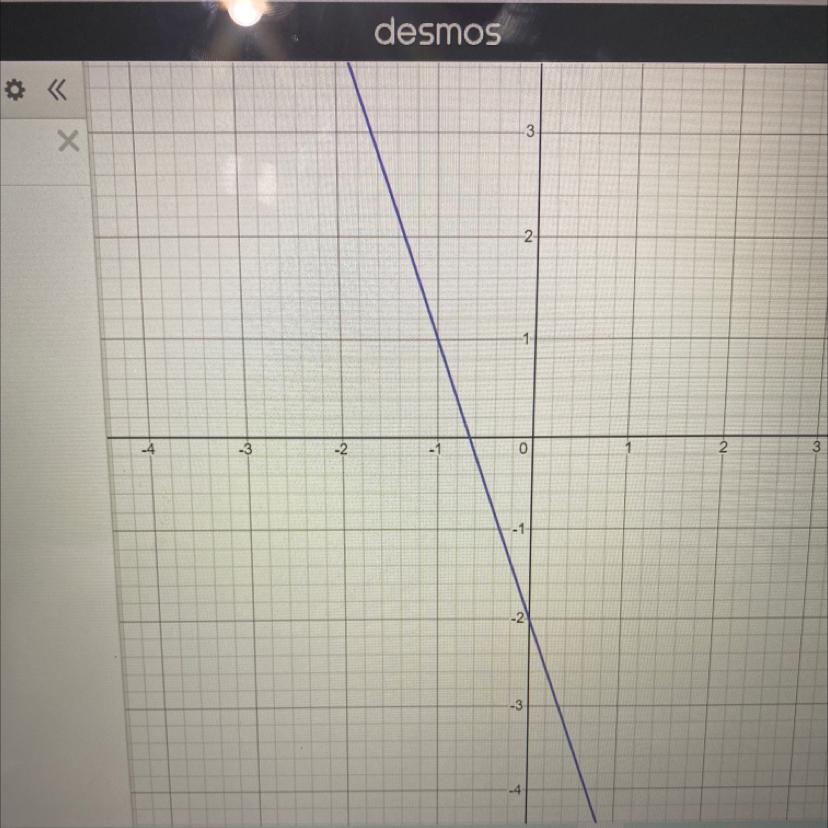Collapse the expression list panel
The height and width of the screenshot is (828, 828).
58,91
